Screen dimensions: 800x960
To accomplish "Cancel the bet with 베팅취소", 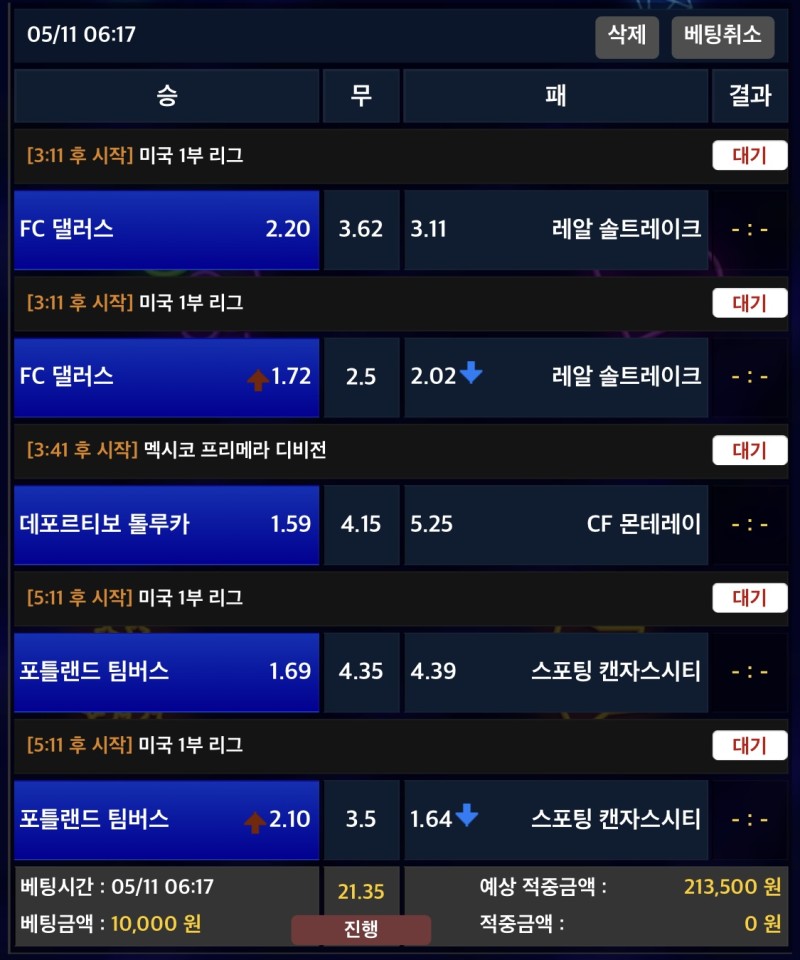I will tap(722, 36).
